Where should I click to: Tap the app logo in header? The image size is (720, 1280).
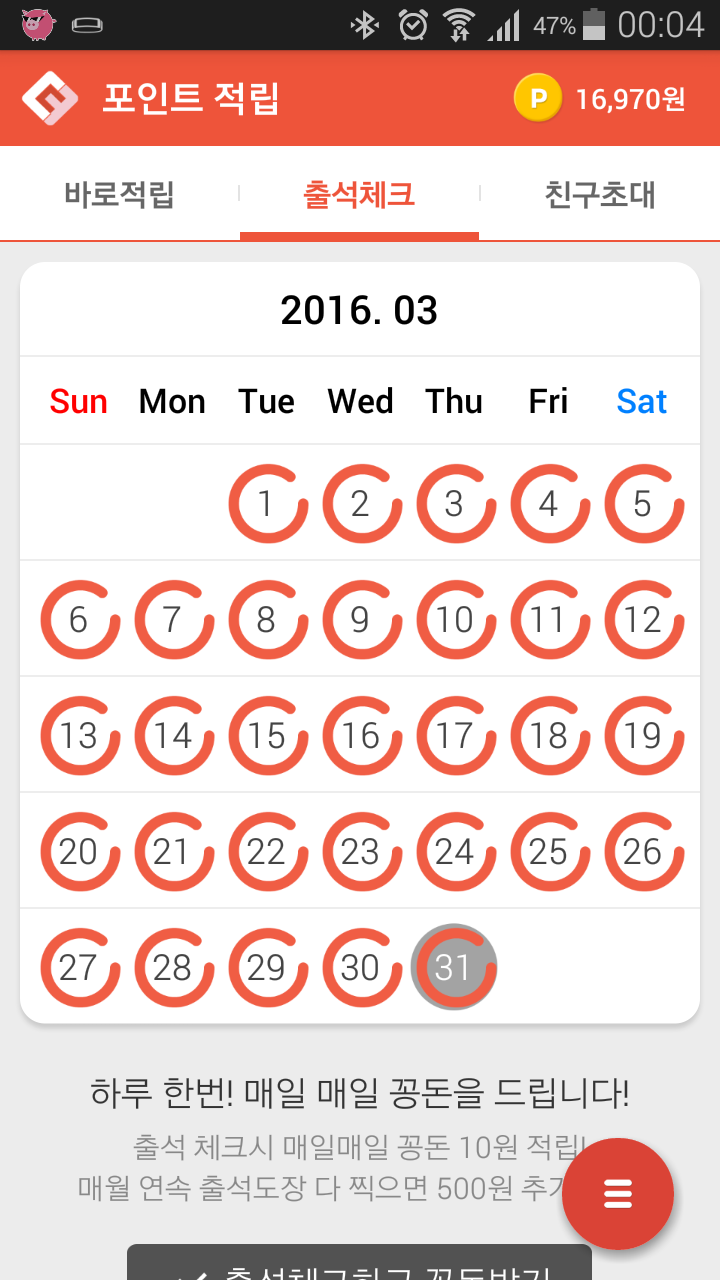click(50, 98)
